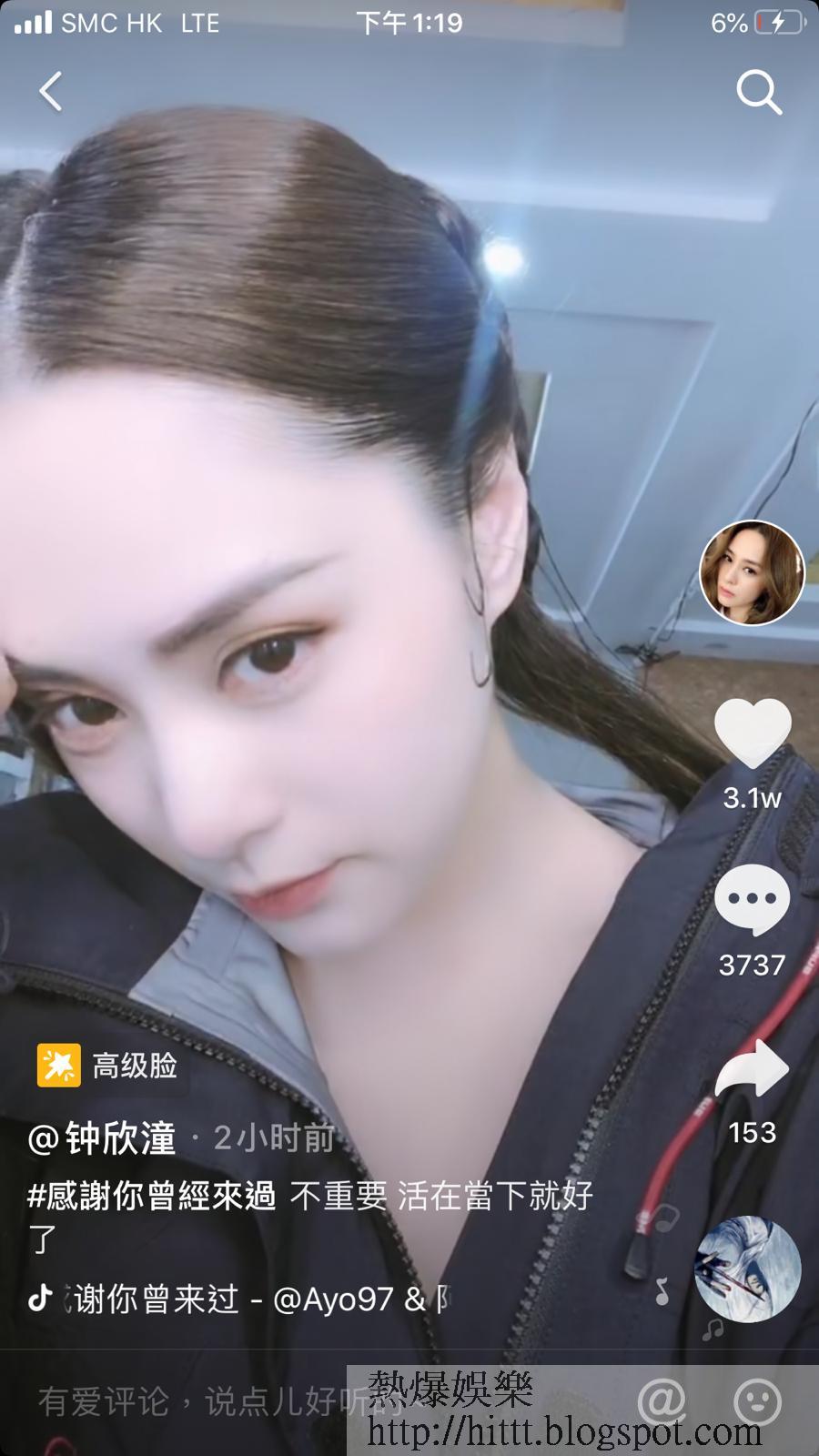The width and height of the screenshot is (819, 1456).
Task: Open the emoji smiley picker
Action: point(757,1401)
